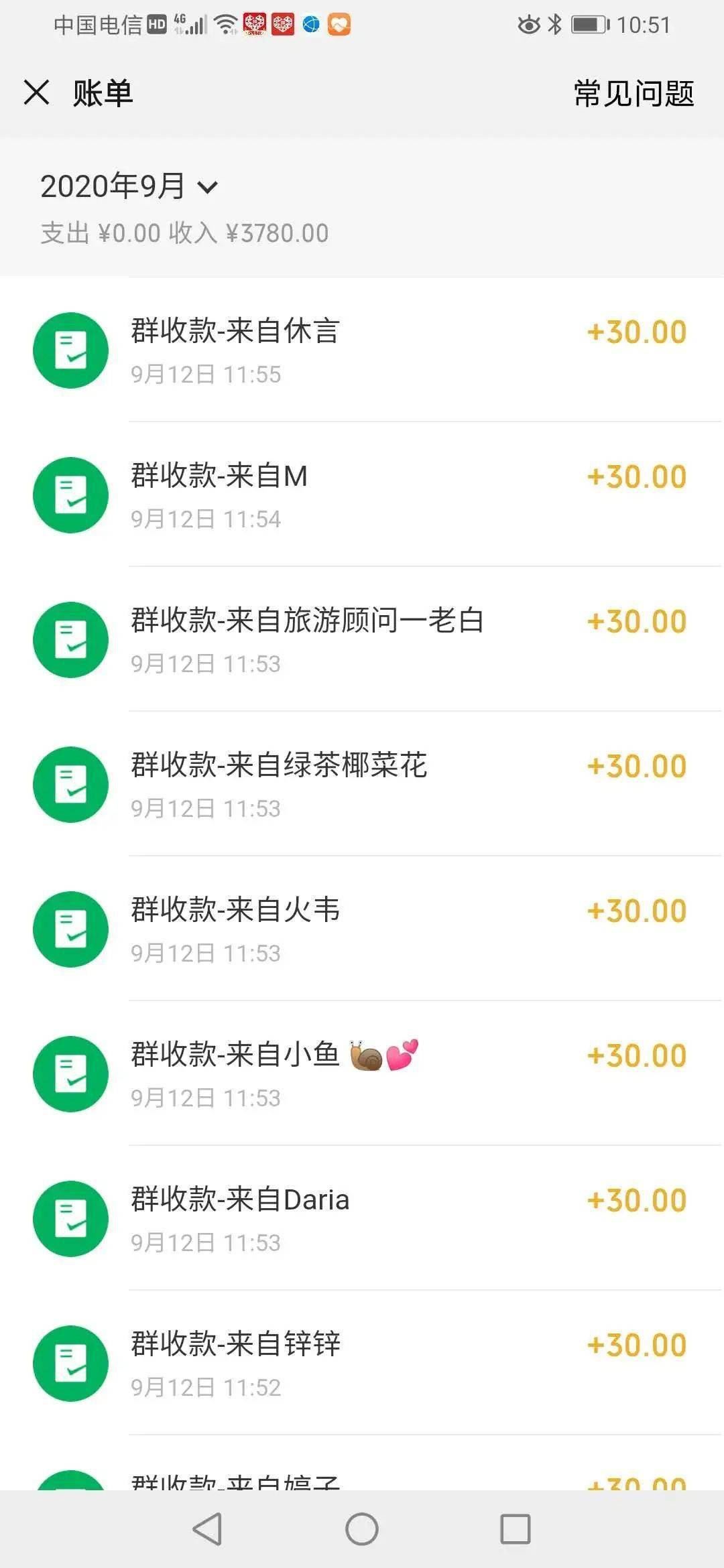The height and width of the screenshot is (1568, 724).
Task: Tap the icon beside 小鱼's group payment
Action: (70, 1073)
